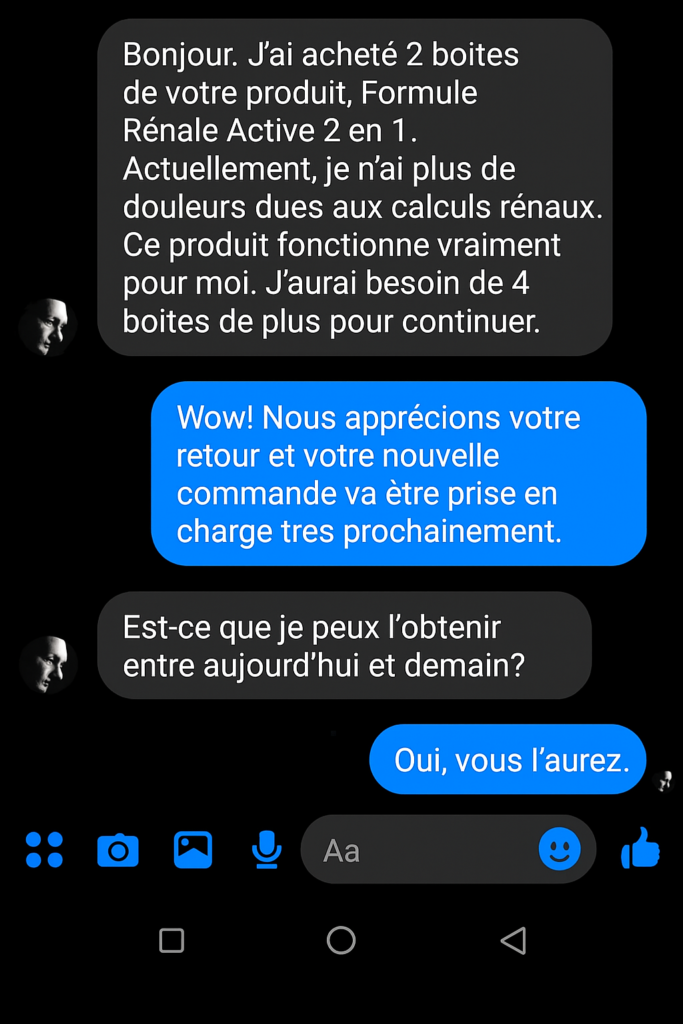Open sender's avatar beside "Est-ce que je peux" message
Screen dimensions: 683x1024
(48, 665)
